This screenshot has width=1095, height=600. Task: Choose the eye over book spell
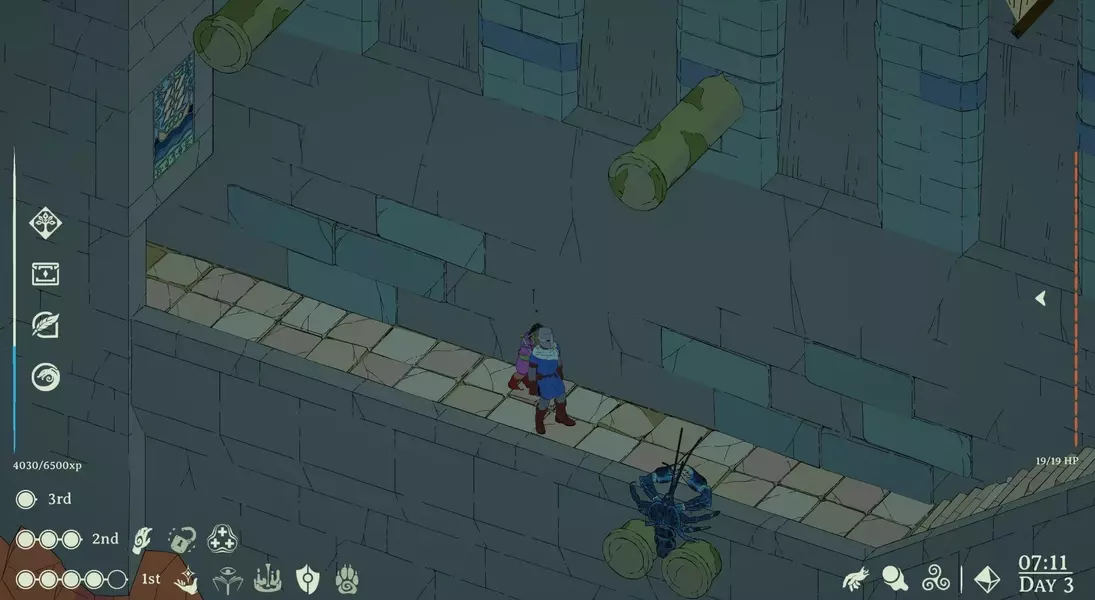coord(226,579)
